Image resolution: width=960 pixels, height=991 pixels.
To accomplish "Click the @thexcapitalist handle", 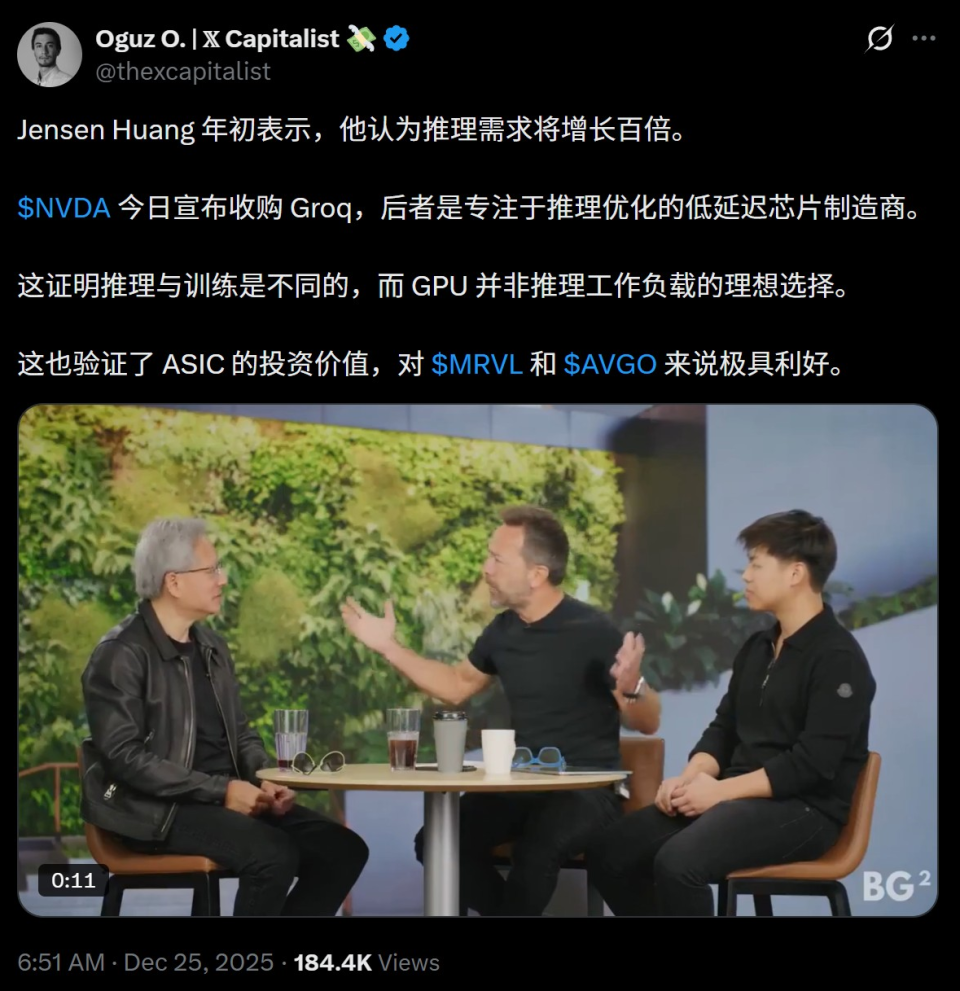I will pyautogui.click(x=185, y=71).
